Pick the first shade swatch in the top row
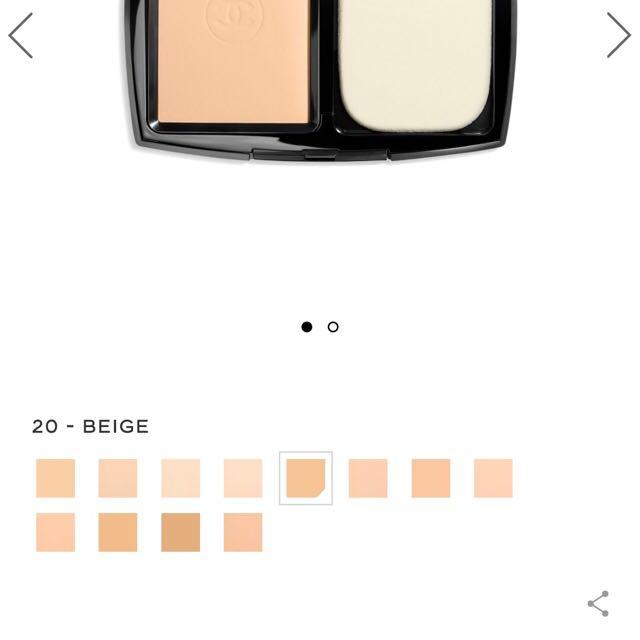 pyautogui.click(x=55, y=478)
